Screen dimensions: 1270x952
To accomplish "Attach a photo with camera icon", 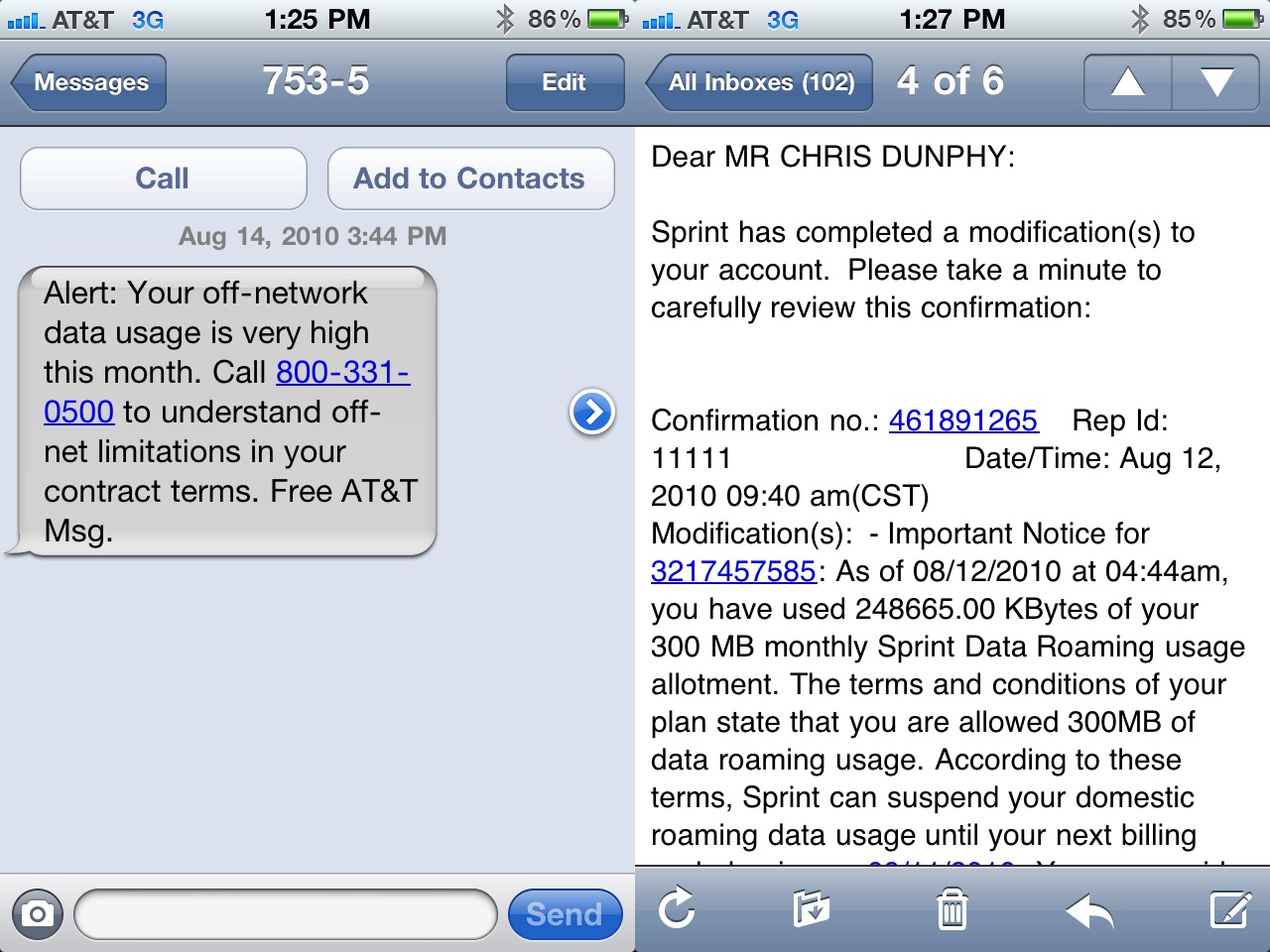I will coord(38,913).
